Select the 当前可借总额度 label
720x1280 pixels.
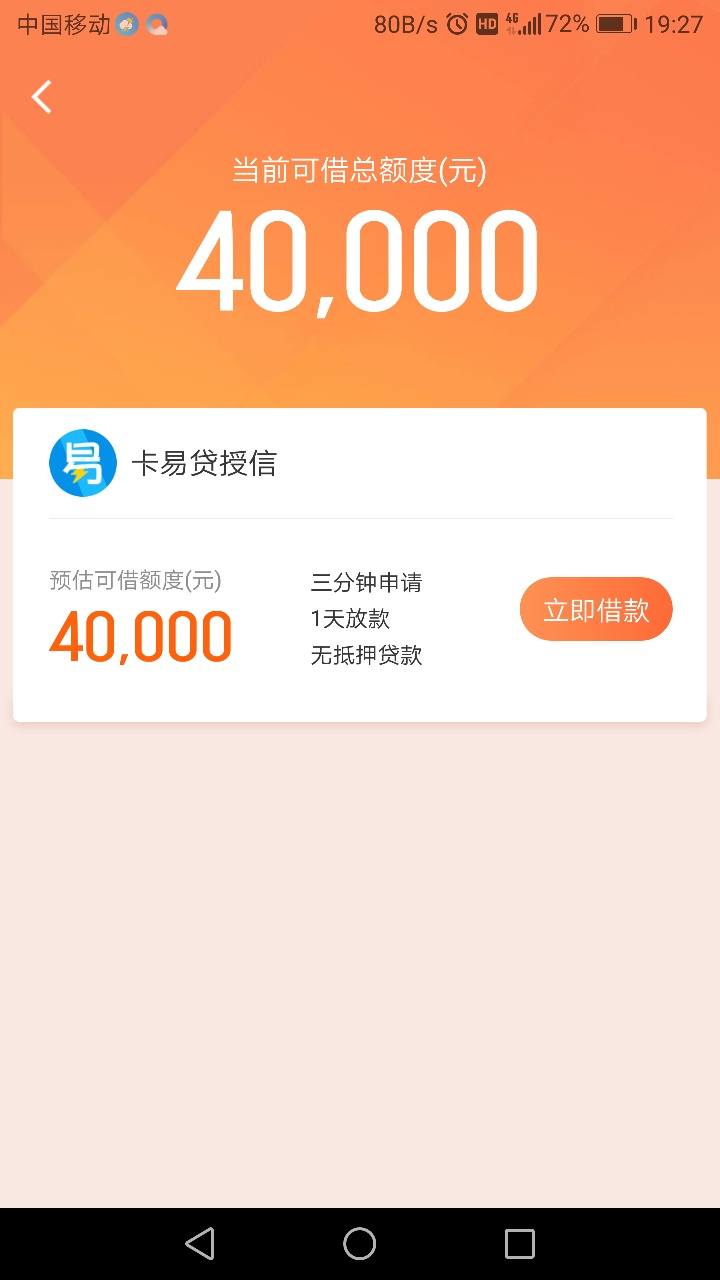[x=359, y=171]
